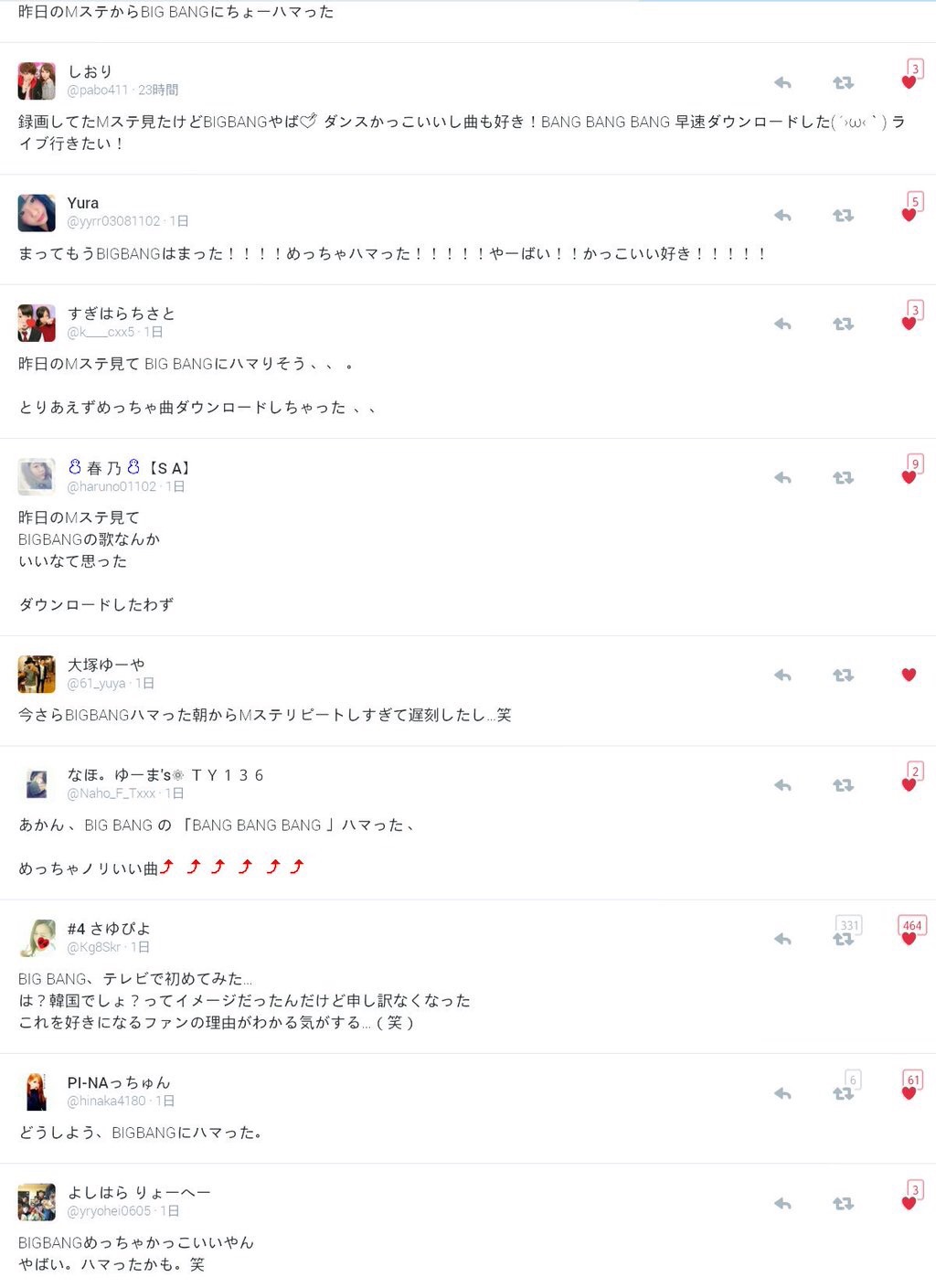Like the tweet from @haruno01102
This screenshot has width=936, height=1288.
click(x=909, y=477)
